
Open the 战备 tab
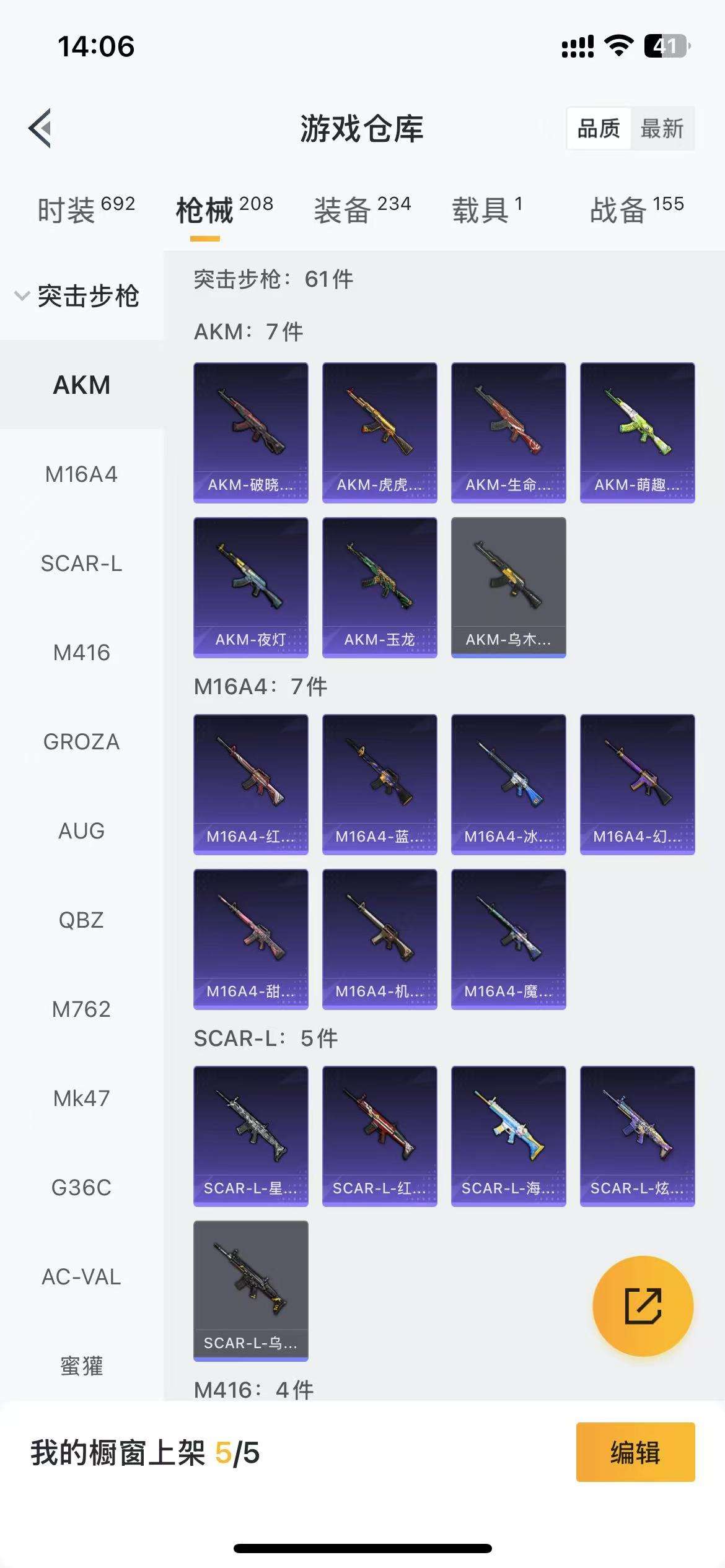[637, 209]
